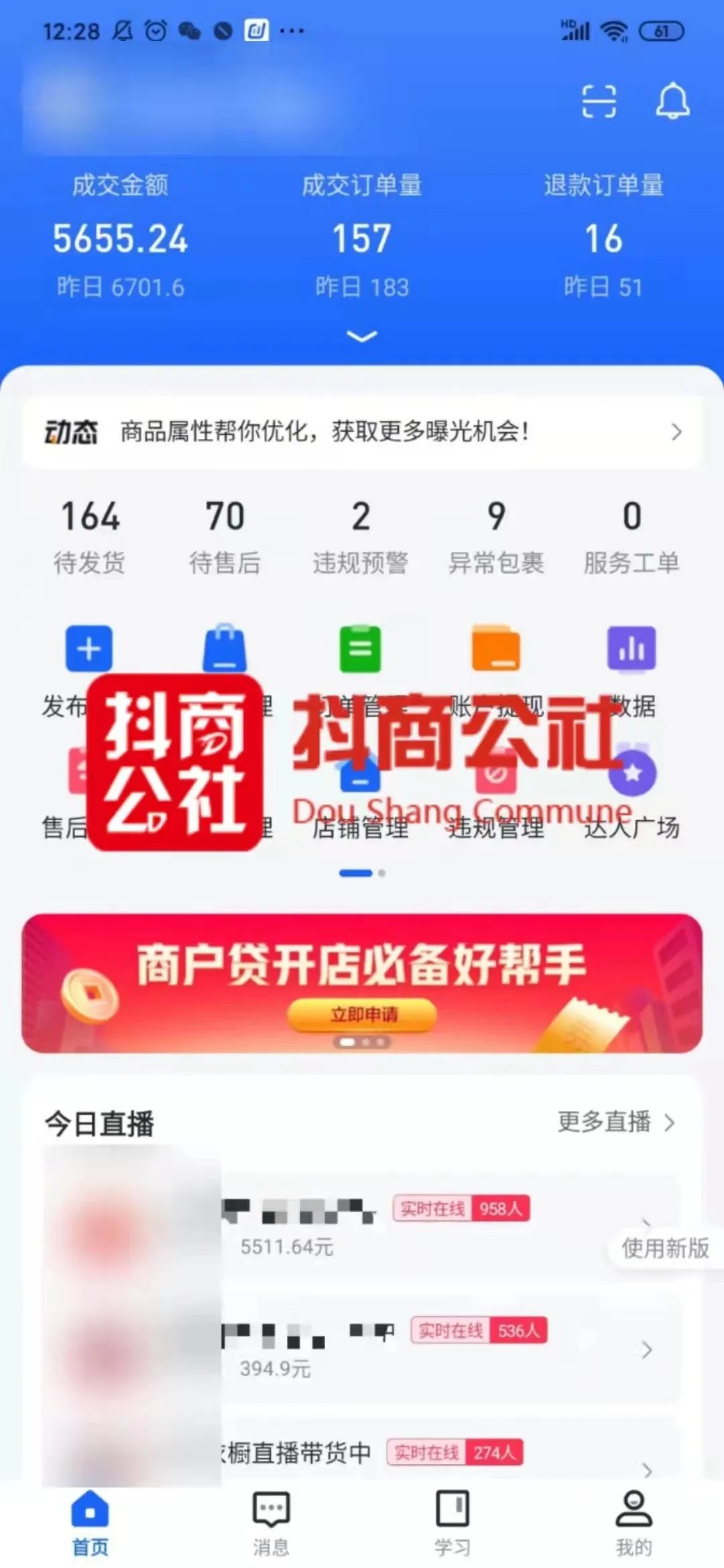
Task: Open the 动态 product attribute notice
Action: point(362,432)
